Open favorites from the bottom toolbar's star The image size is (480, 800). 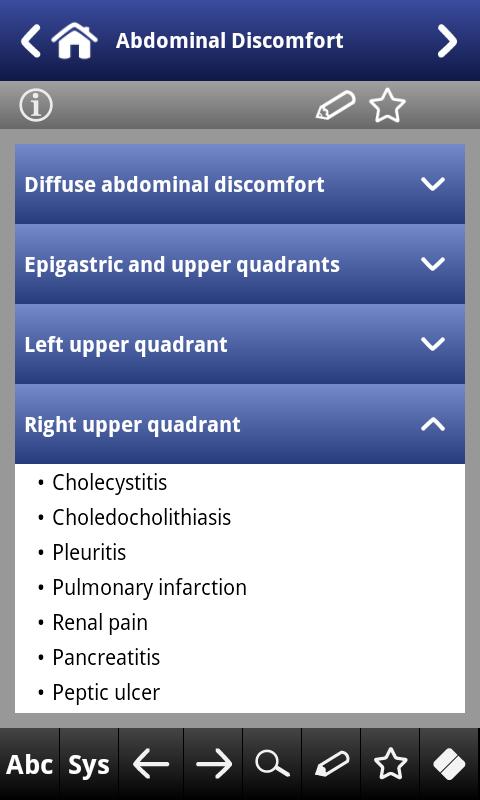coord(390,764)
